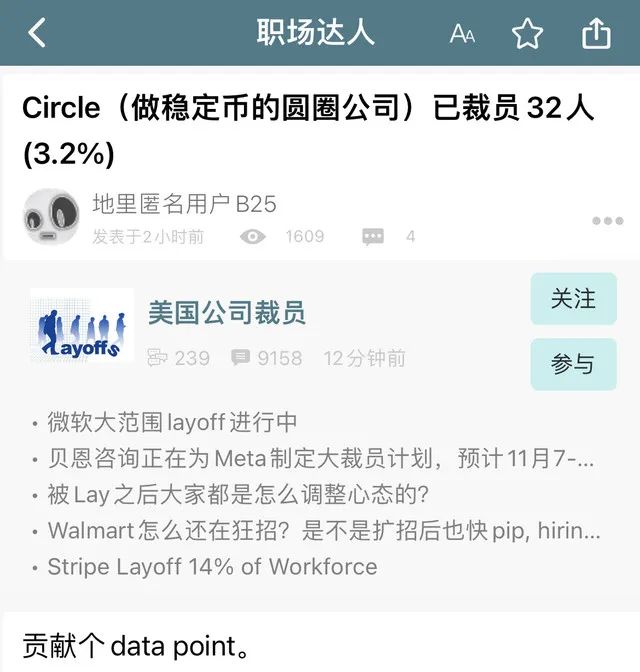Go back using the top-left arrow

(36, 34)
